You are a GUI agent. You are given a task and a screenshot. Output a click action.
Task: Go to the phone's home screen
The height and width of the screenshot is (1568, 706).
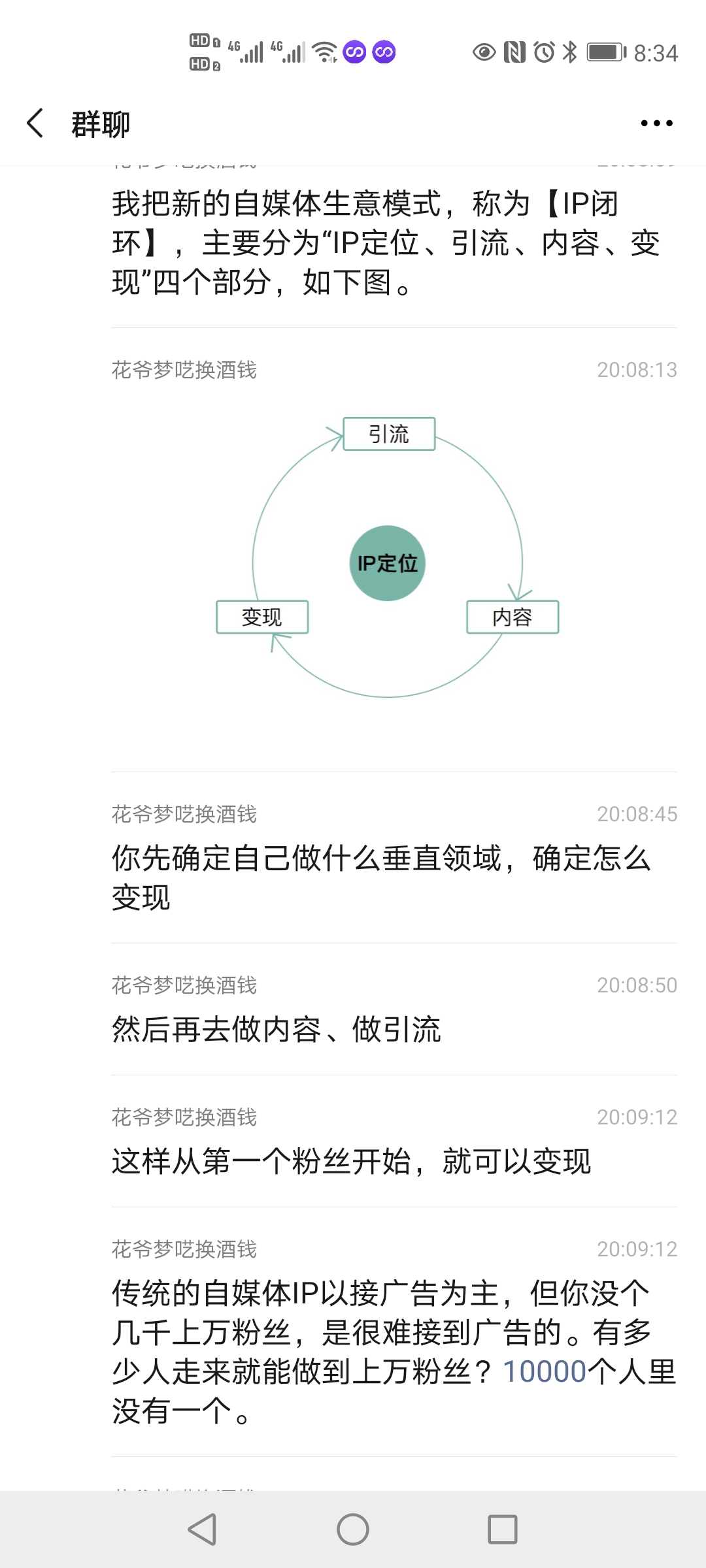click(353, 1529)
